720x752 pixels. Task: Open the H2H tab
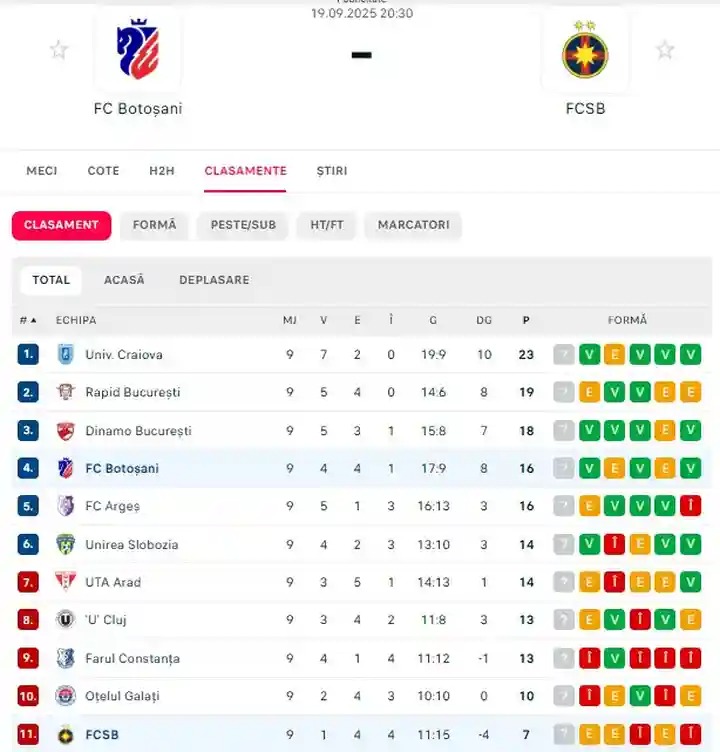pyautogui.click(x=162, y=171)
